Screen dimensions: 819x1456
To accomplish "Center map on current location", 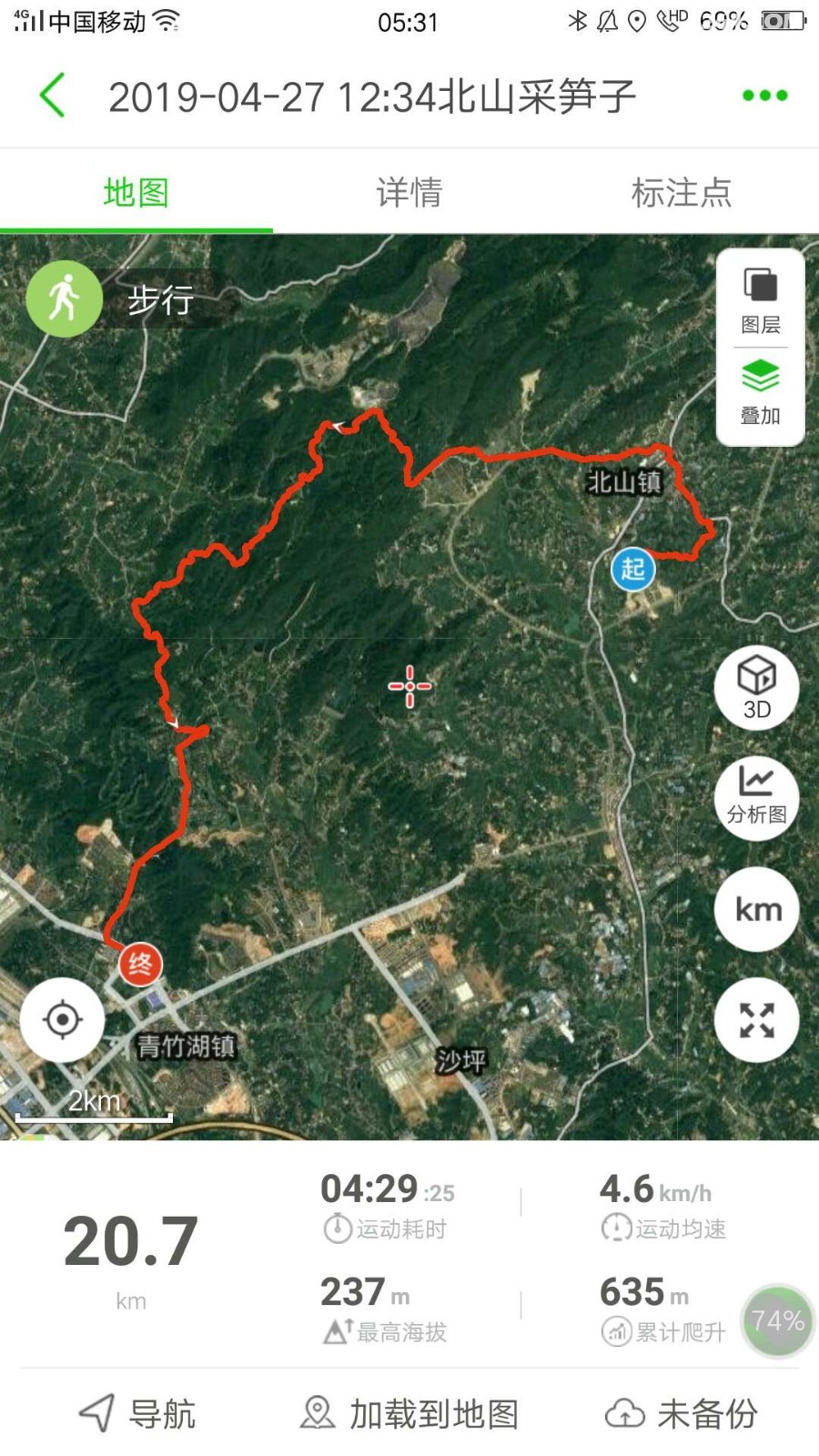I will pyautogui.click(x=62, y=1020).
